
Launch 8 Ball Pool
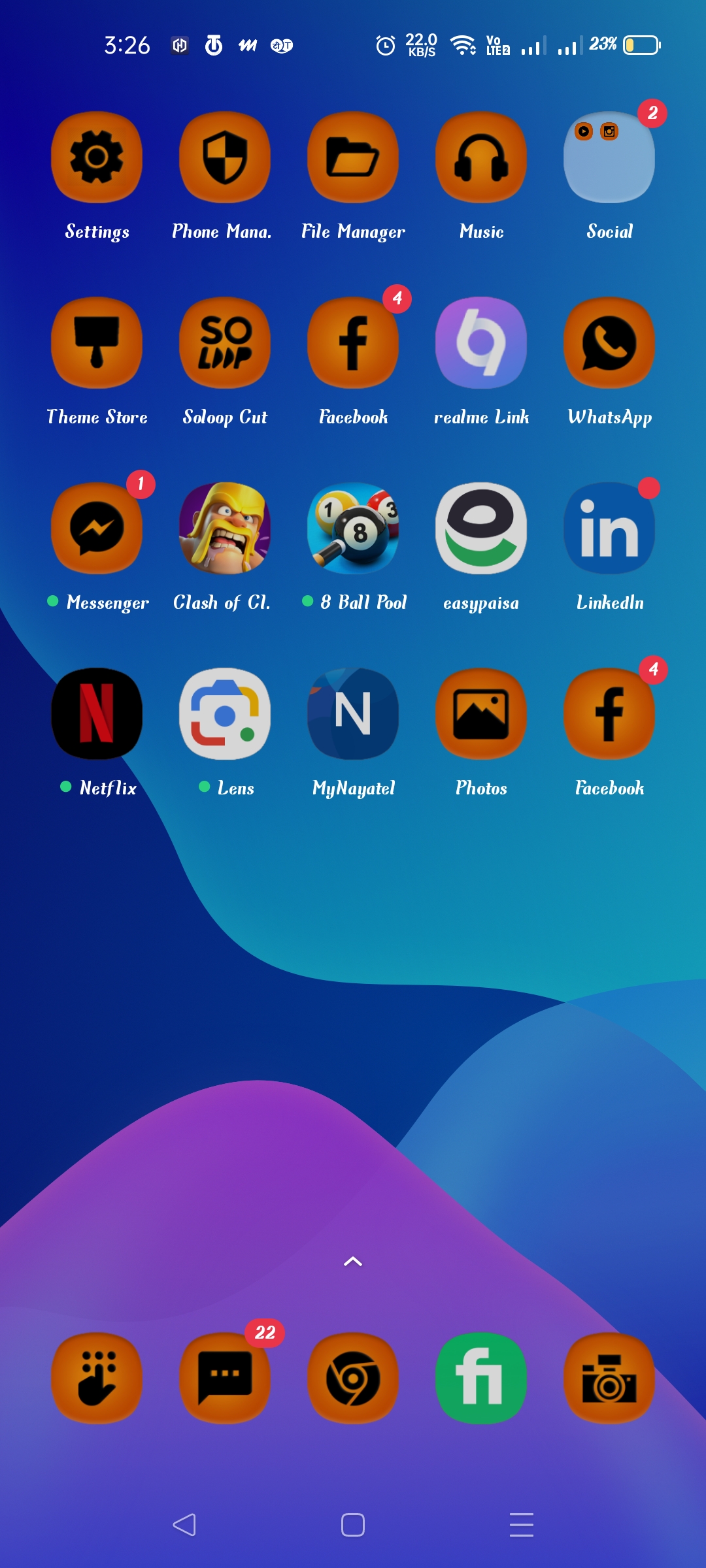[353, 529]
